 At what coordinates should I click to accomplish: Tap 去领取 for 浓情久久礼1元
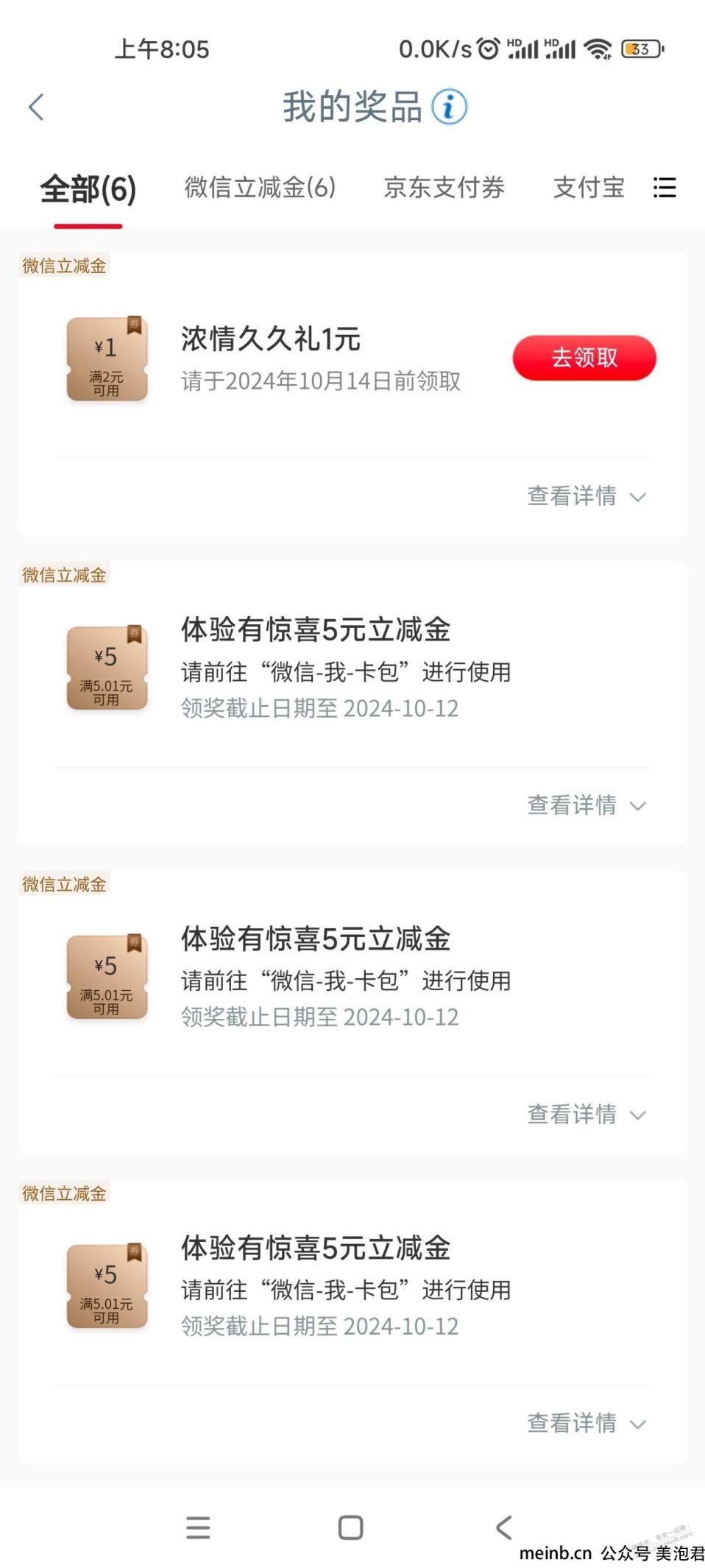584,358
